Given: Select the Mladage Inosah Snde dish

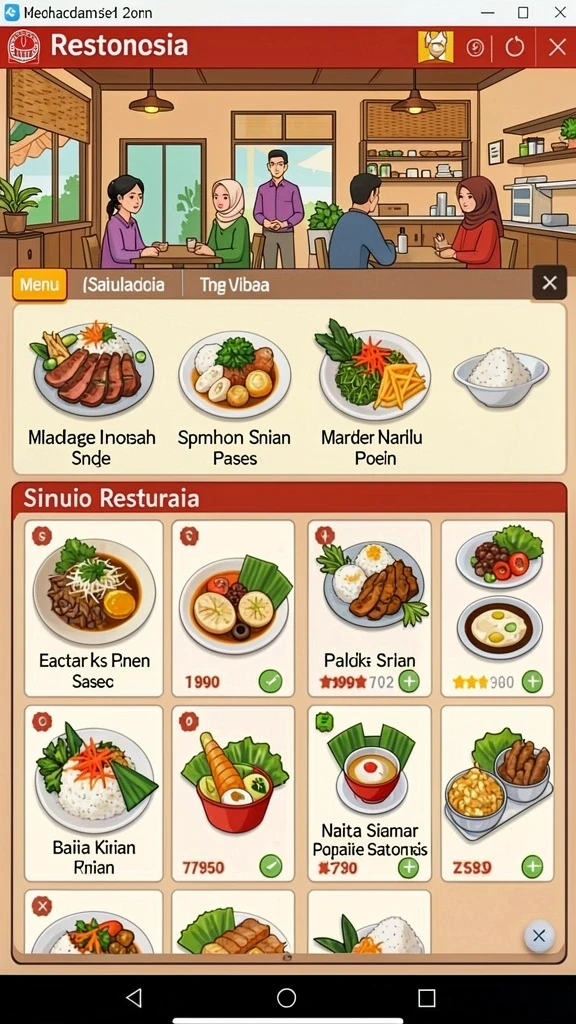Looking at the screenshot, I should (91, 394).
